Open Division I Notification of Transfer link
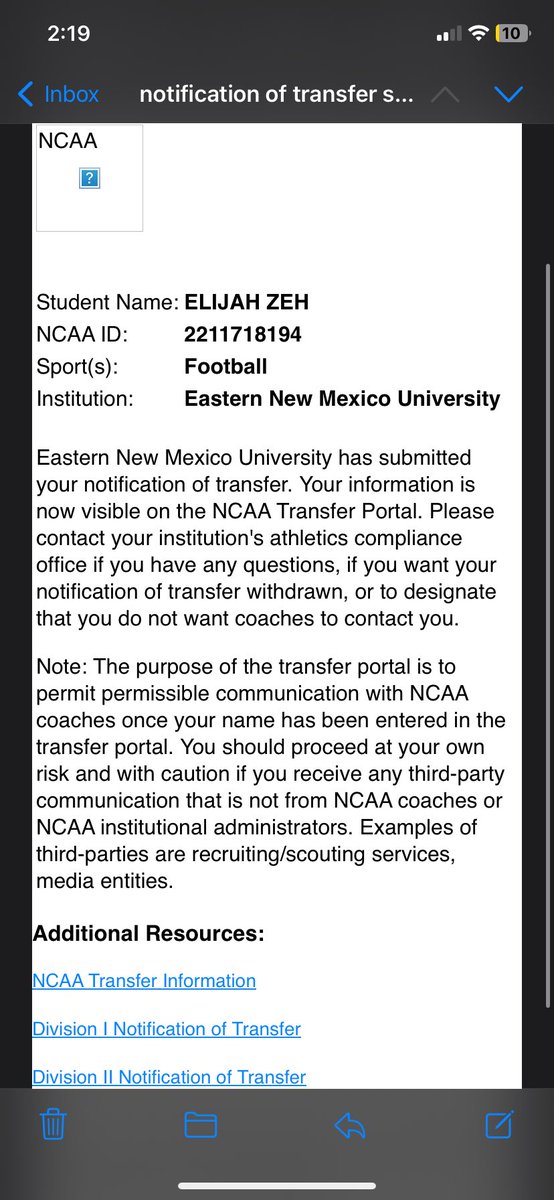Screen dimensions: 554x1200 [x=166, y=1029]
